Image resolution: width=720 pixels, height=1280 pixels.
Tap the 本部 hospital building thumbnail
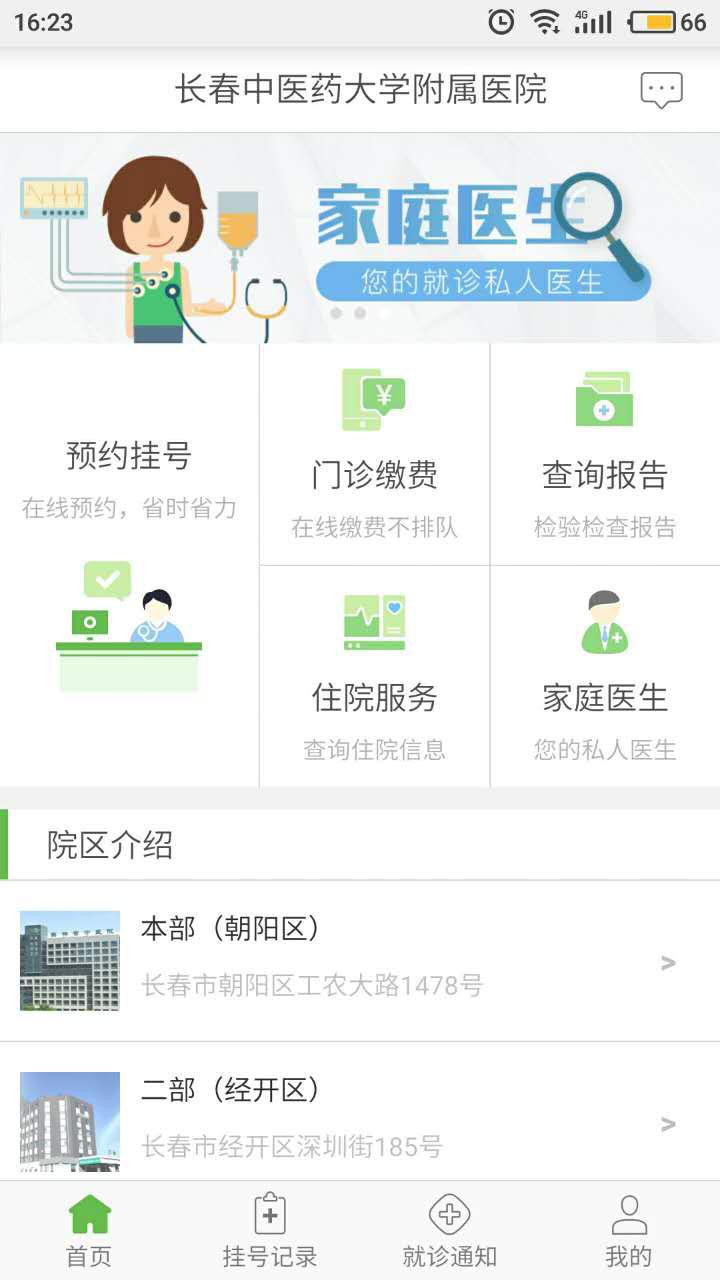click(69, 961)
